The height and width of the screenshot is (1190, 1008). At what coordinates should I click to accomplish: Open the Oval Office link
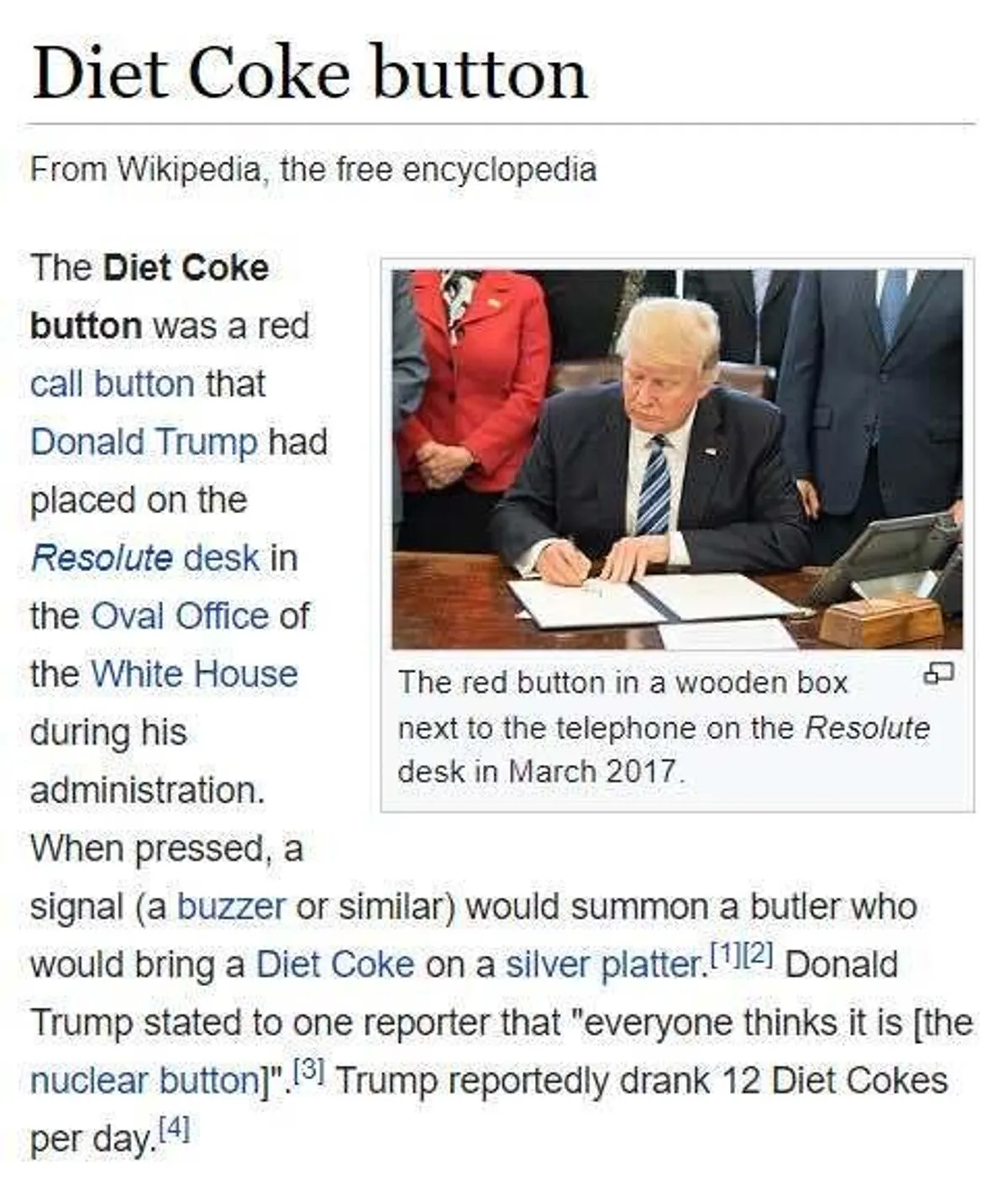pos(179,616)
